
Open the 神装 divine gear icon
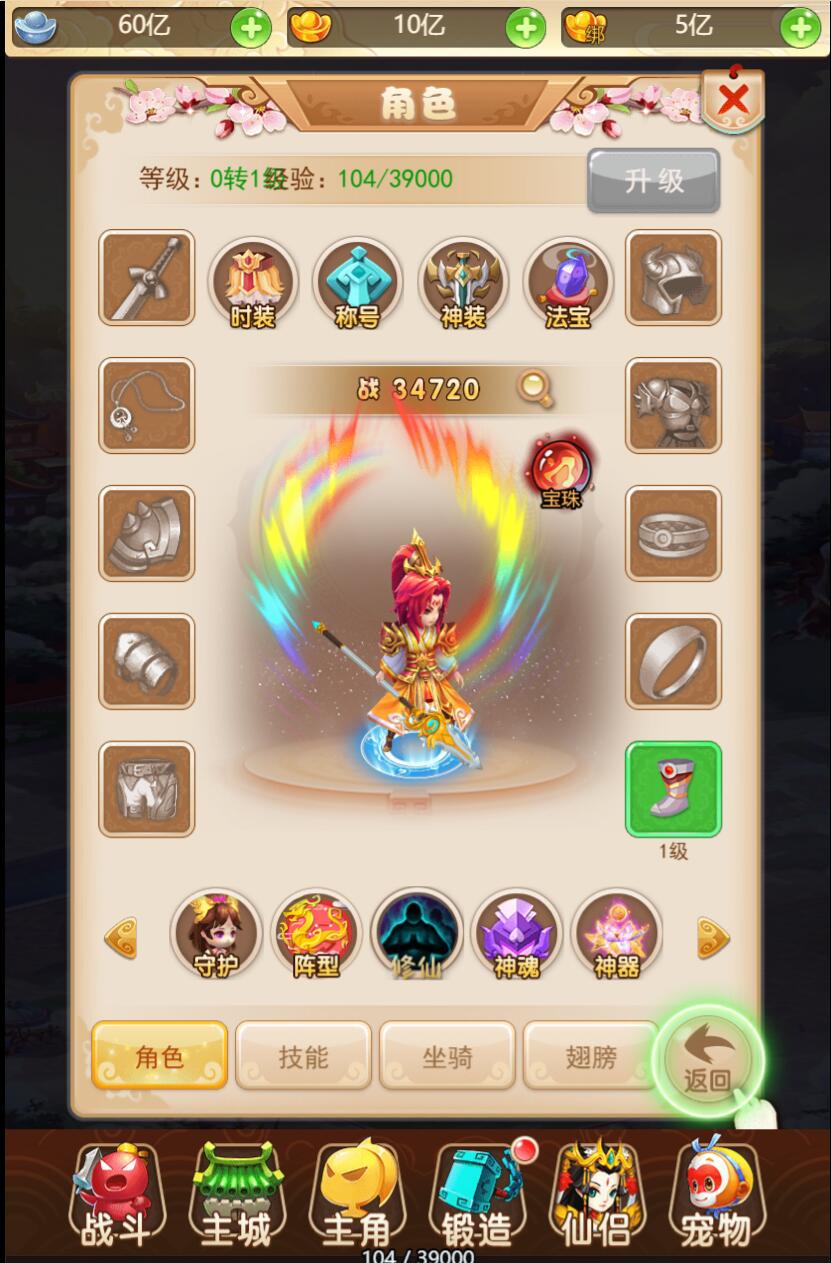pos(463,283)
